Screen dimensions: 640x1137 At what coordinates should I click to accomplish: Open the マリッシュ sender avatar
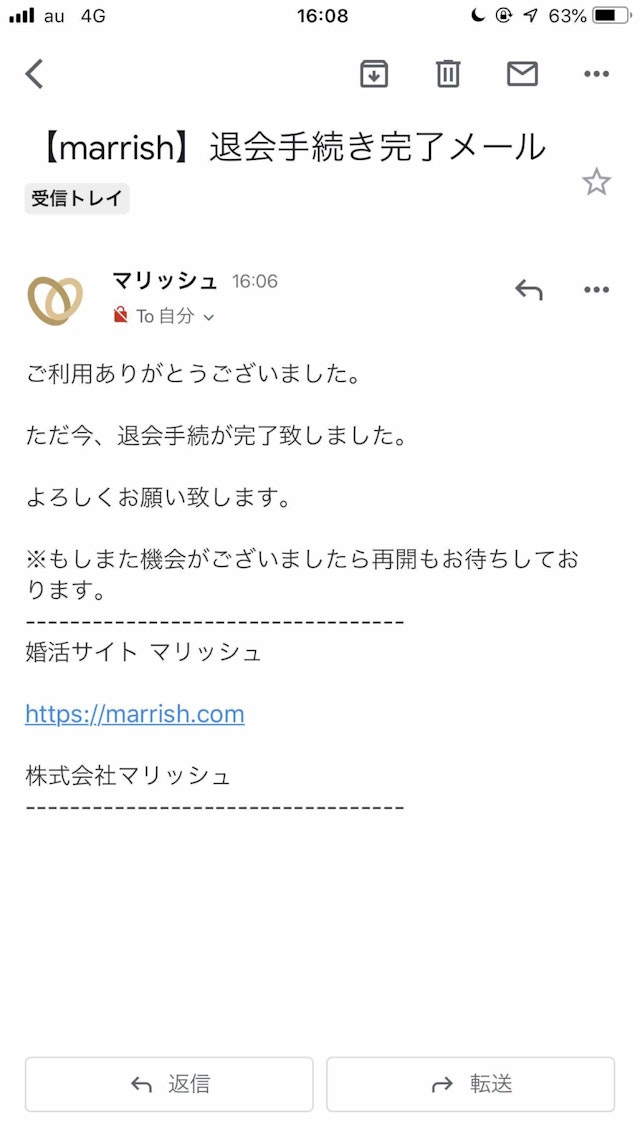click(55, 298)
